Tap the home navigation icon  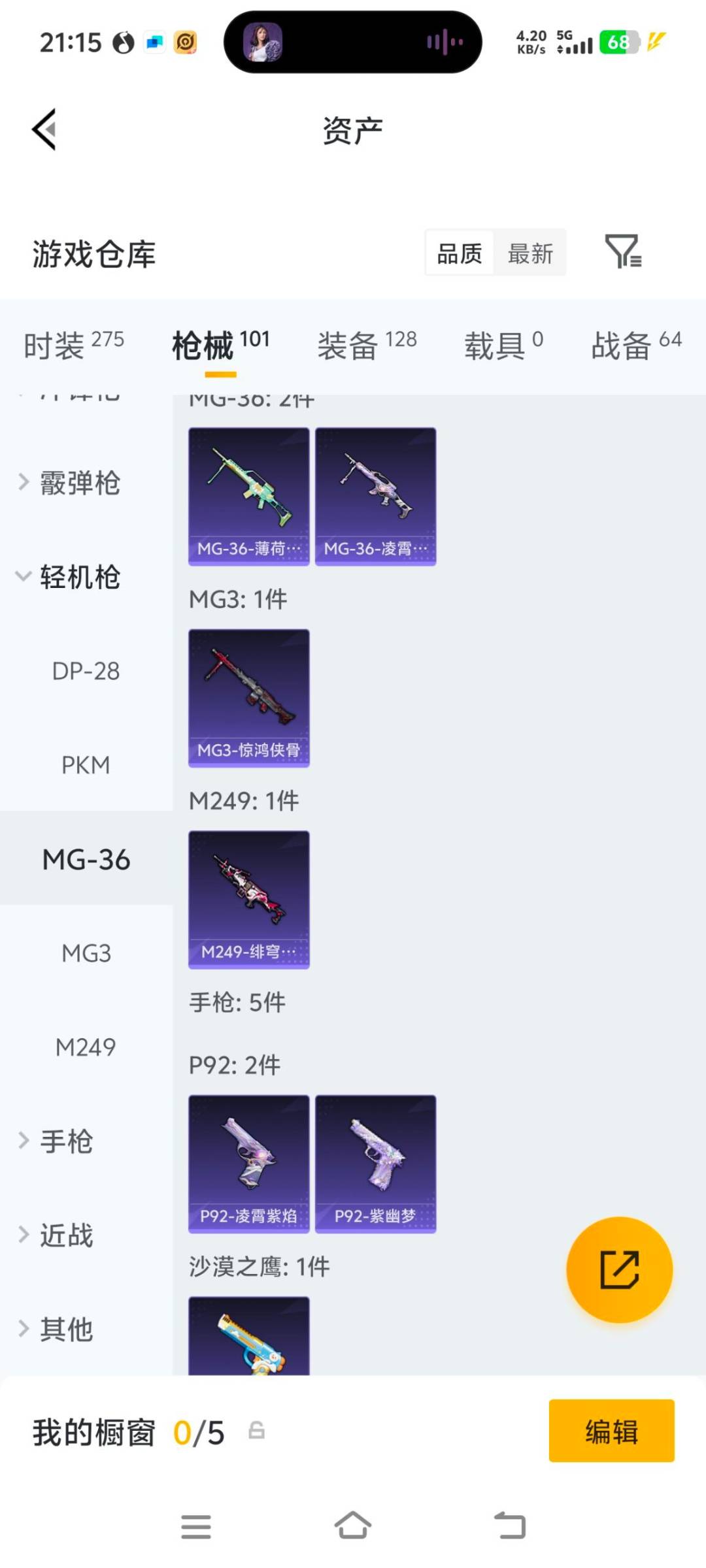tap(353, 1524)
